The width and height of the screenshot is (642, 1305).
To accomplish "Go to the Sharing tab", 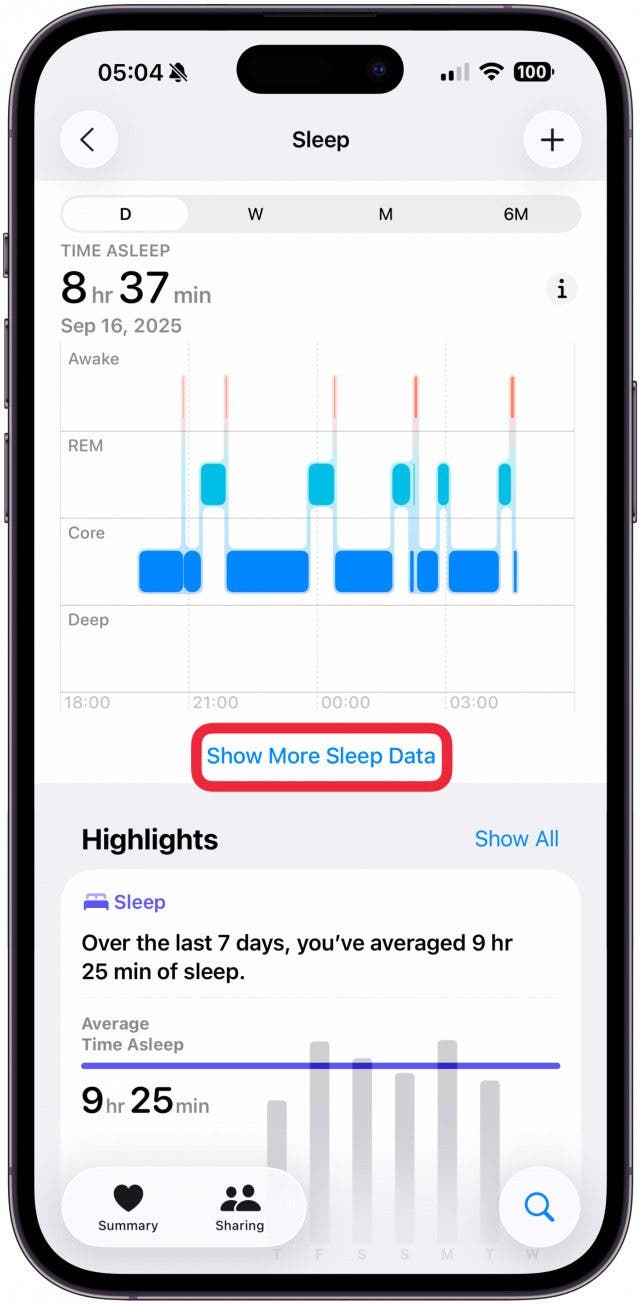I will (240, 1207).
